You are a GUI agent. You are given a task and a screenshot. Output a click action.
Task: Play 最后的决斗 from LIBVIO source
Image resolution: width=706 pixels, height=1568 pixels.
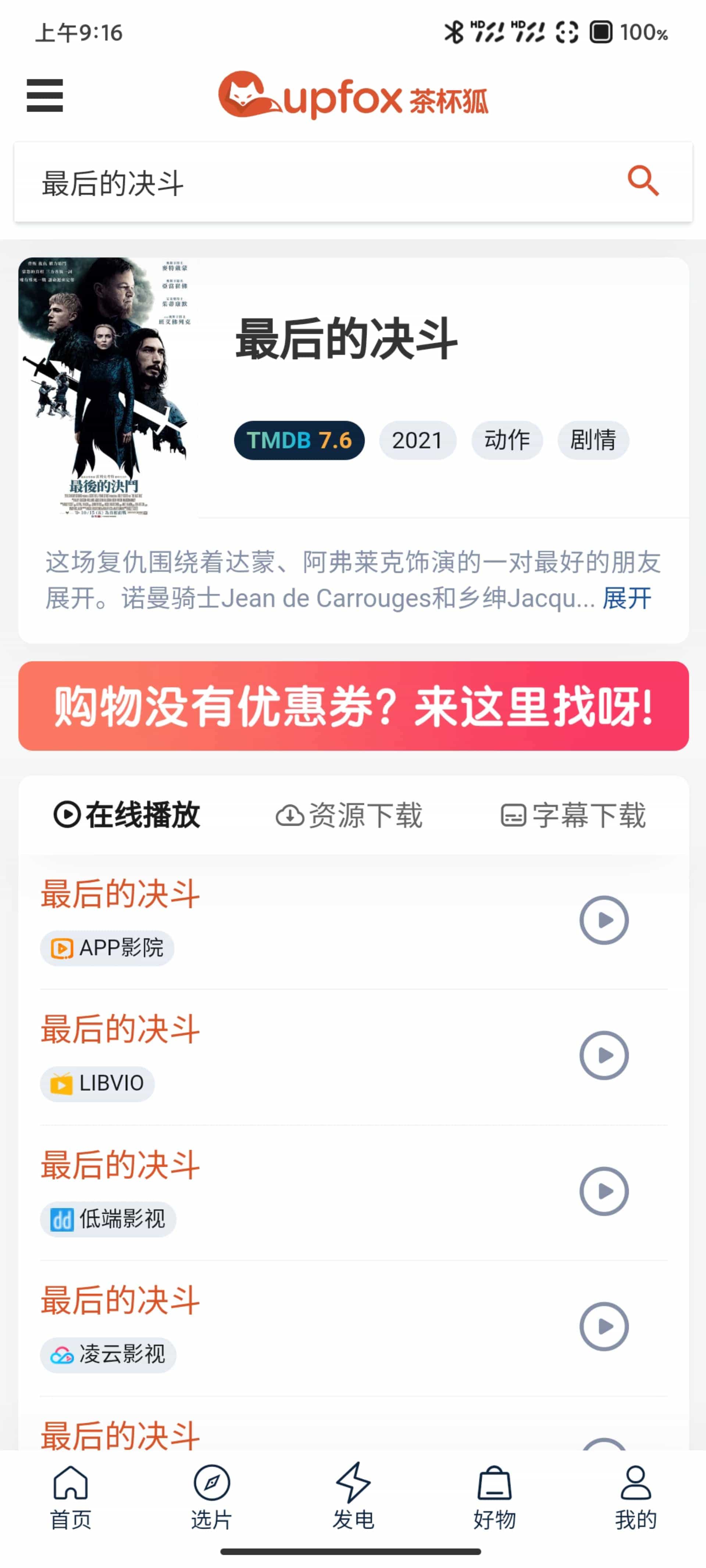[604, 1055]
